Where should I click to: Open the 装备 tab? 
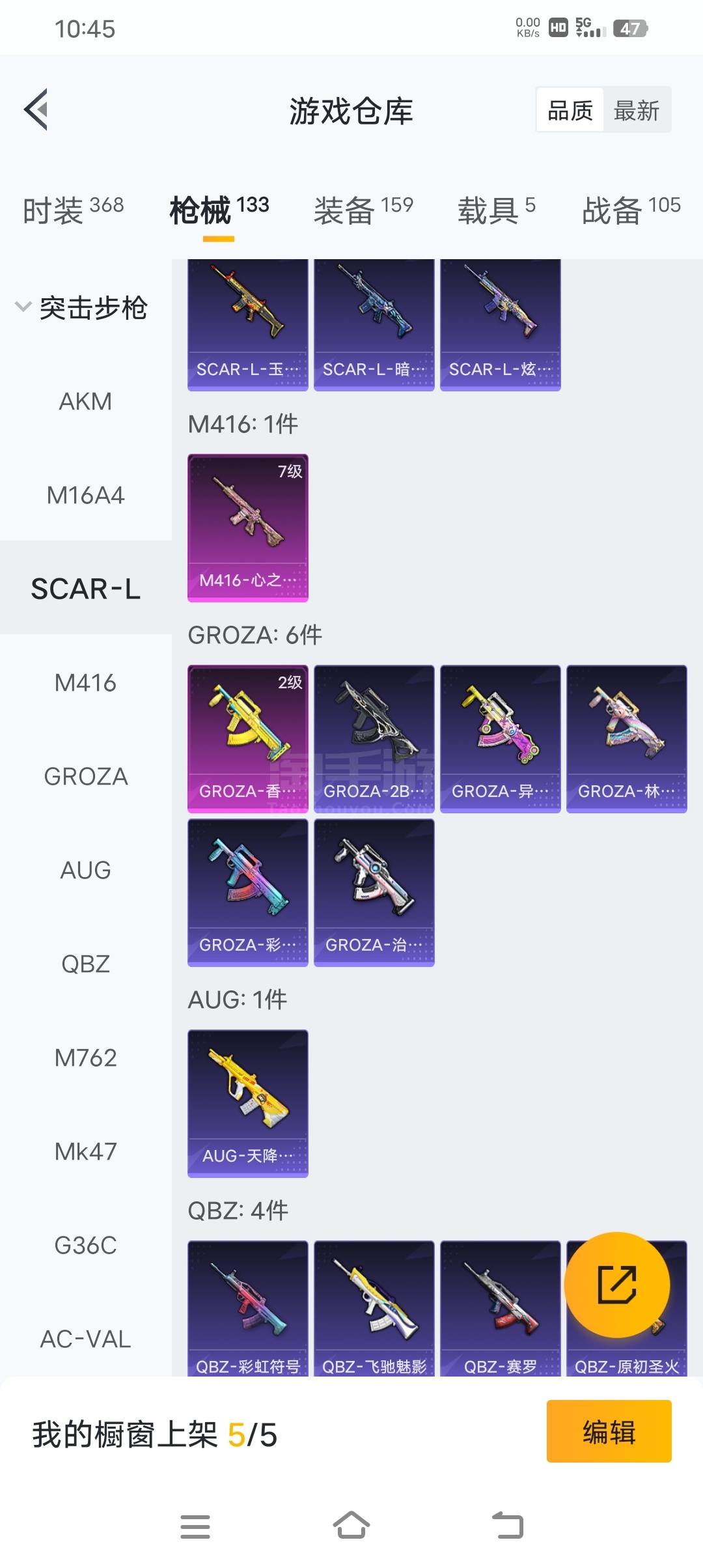[x=363, y=210]
